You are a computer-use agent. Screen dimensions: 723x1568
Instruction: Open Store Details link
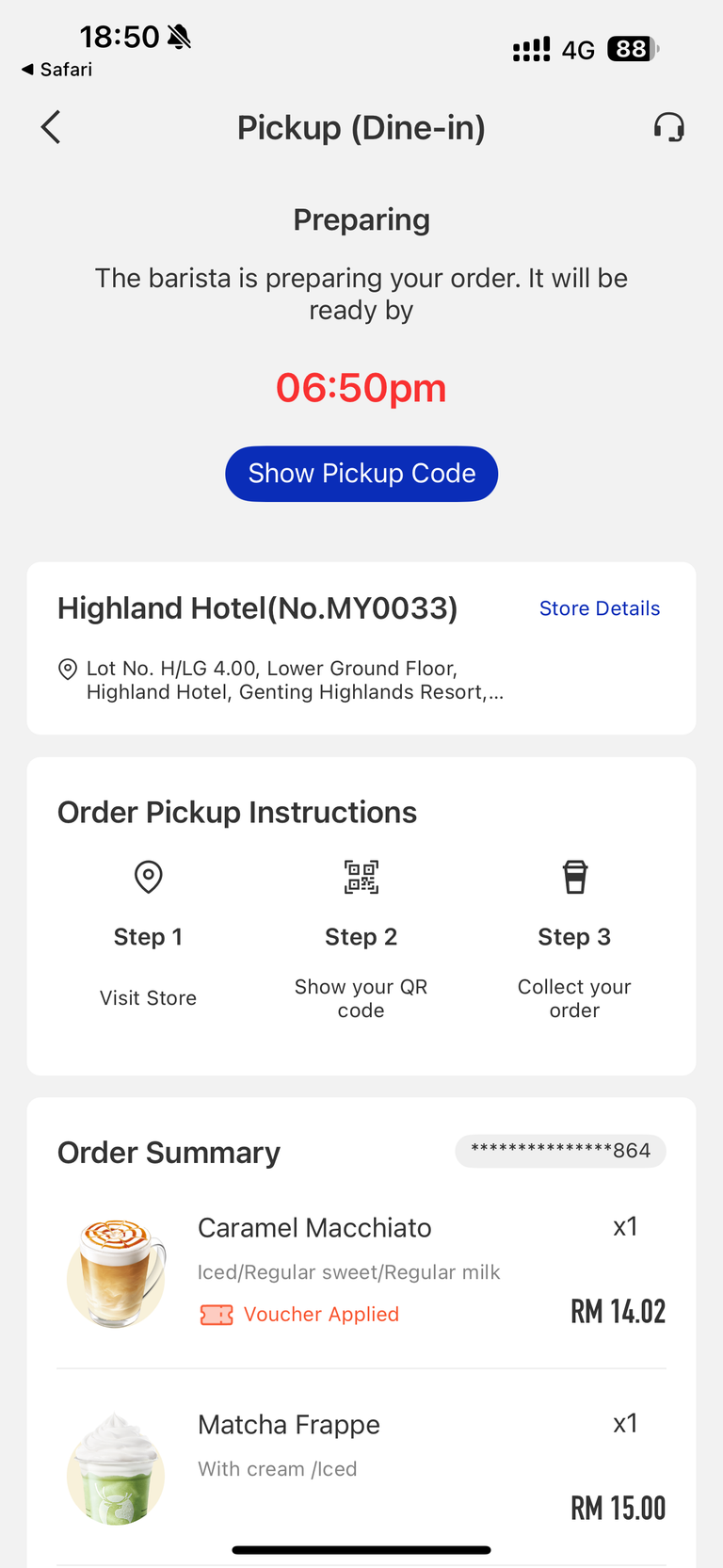tap(600, 608)
